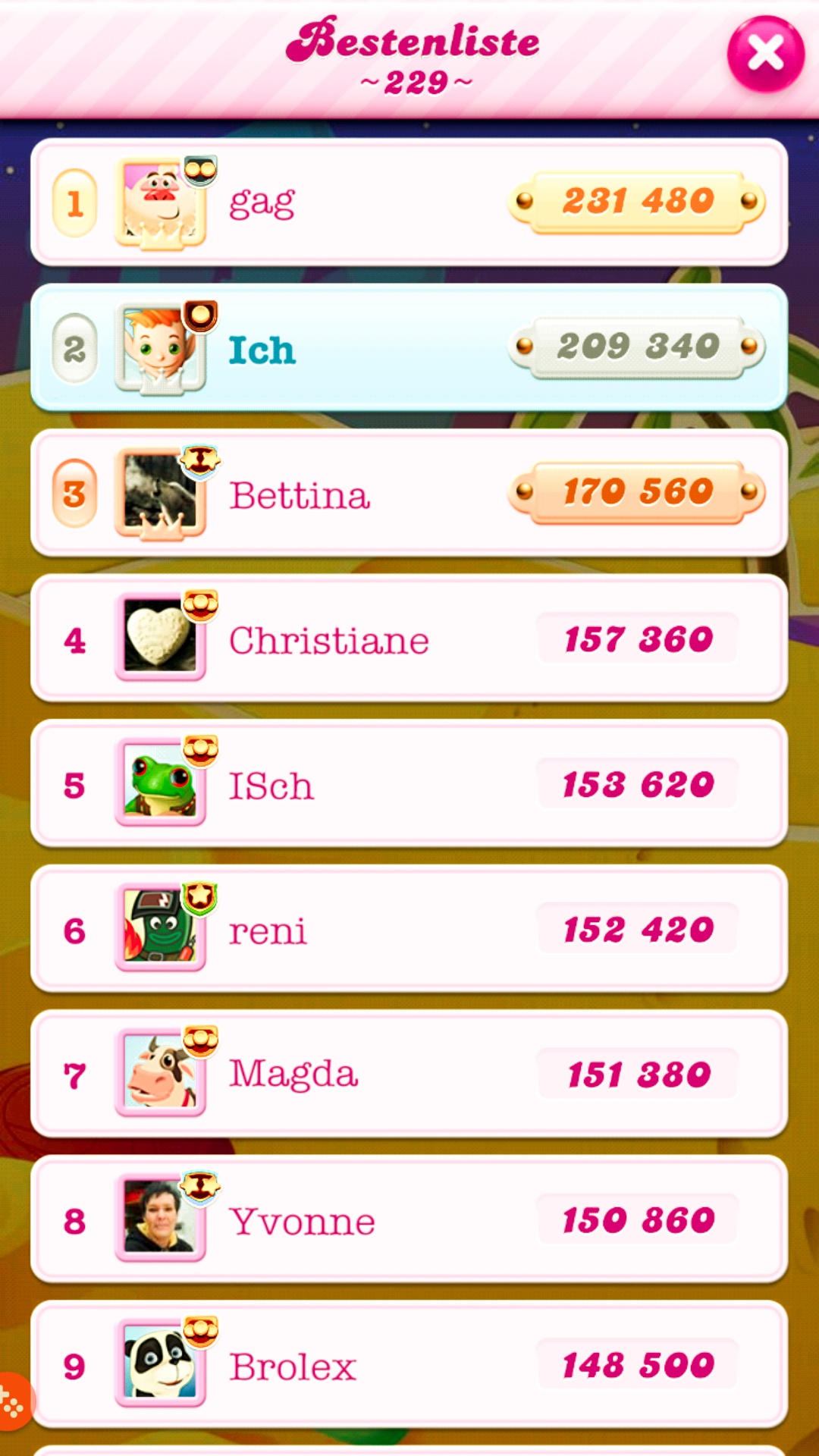Open gag's first place entry
The height and width of the screenshot is (1456, 819).
point(409,202)
